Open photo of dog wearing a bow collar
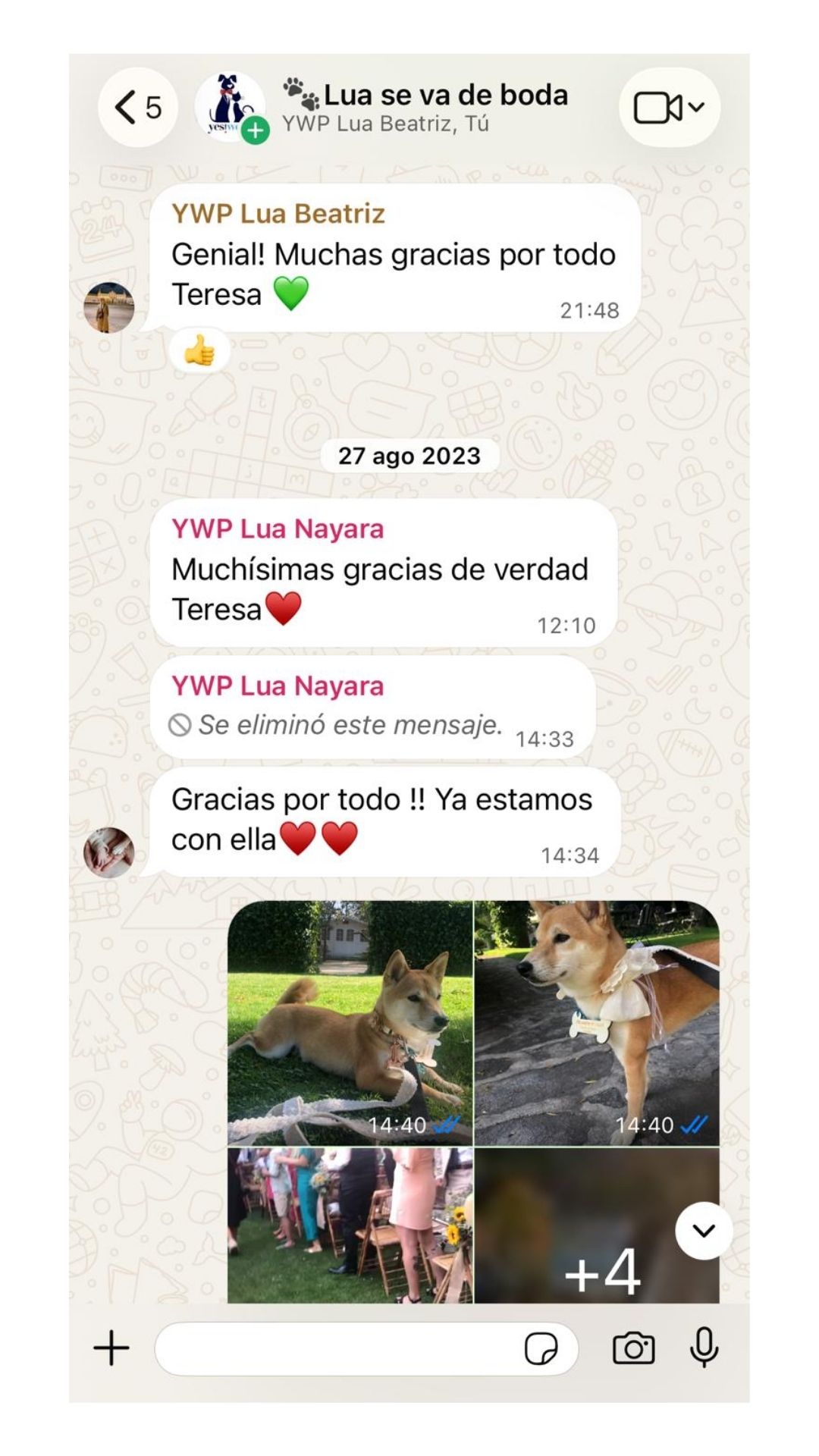 pyautogui.click(x=597, y=1023)
